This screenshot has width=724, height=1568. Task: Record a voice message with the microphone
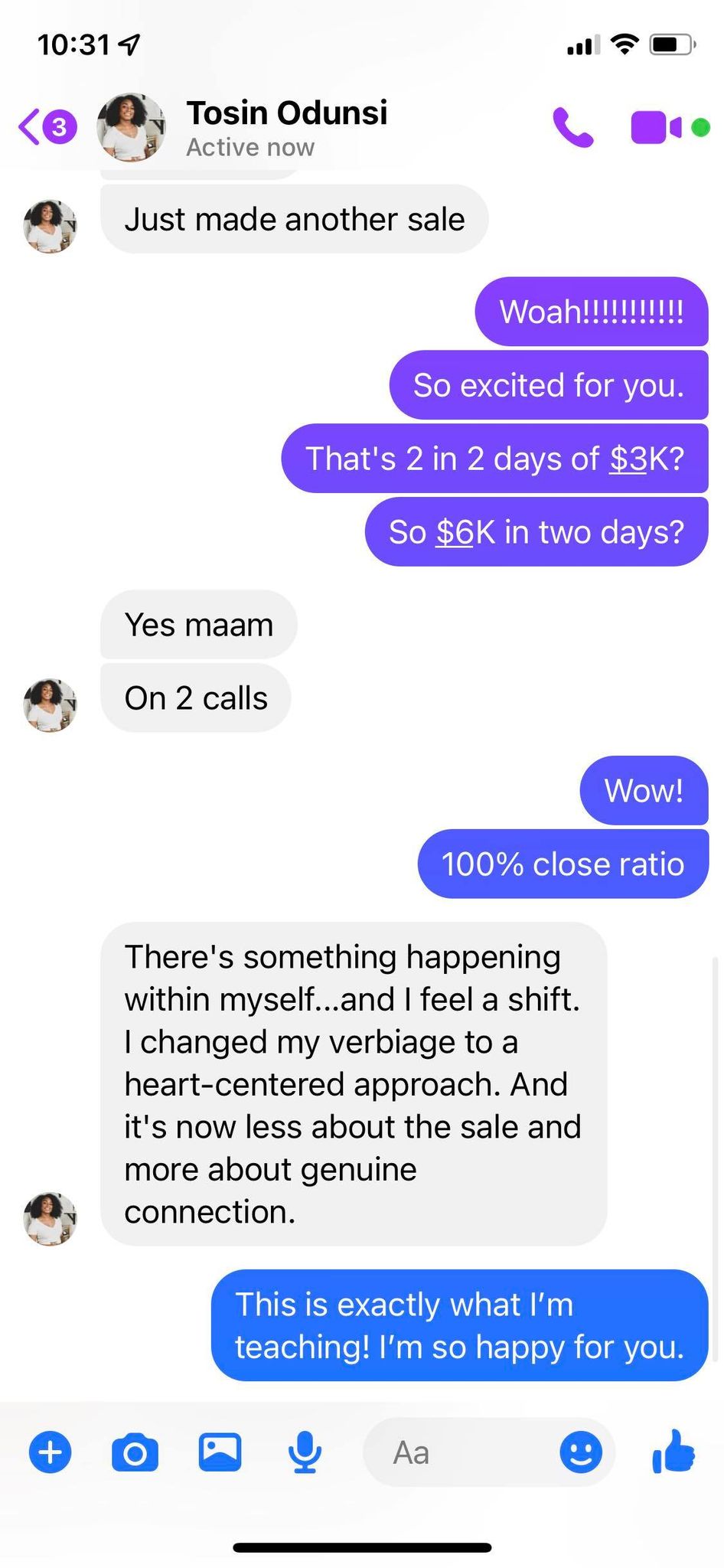pyautogui.click(x=305, y=1452)
